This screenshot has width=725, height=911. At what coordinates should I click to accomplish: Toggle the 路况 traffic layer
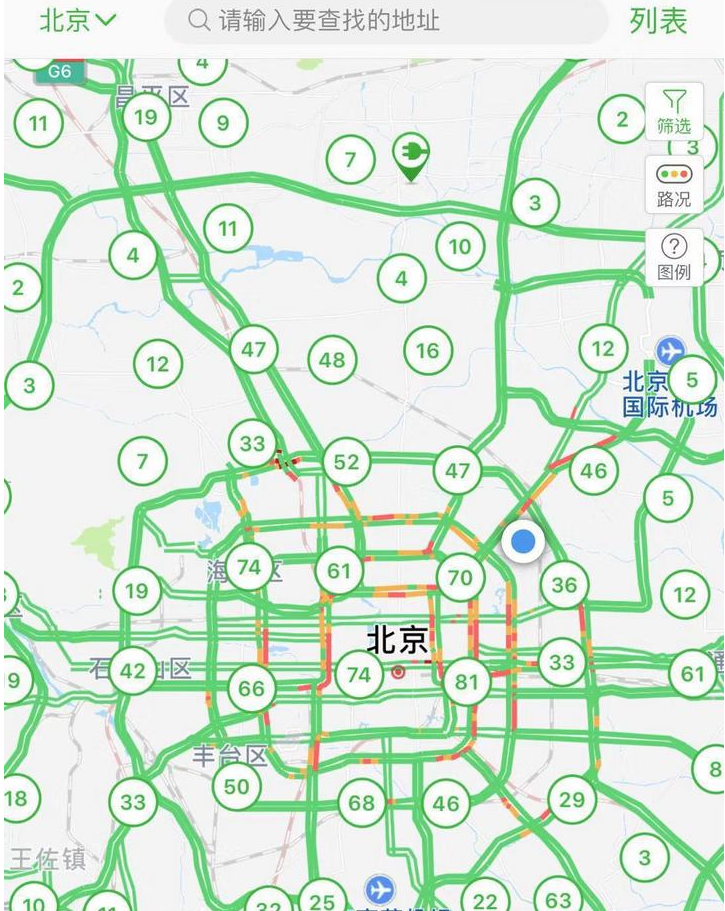pyautogui.click(x=674, y=185)
